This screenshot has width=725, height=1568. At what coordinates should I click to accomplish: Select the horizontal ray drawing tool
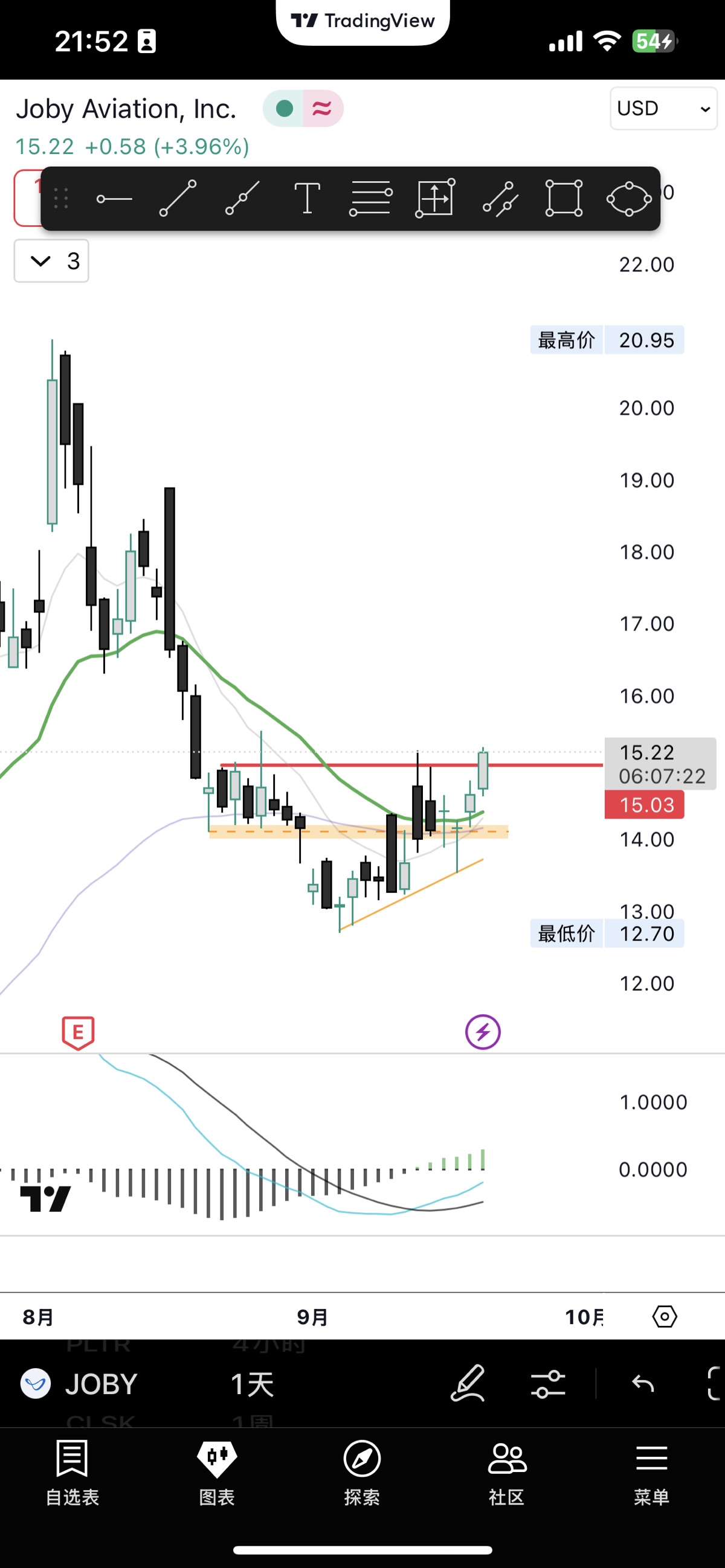[114, 199]
